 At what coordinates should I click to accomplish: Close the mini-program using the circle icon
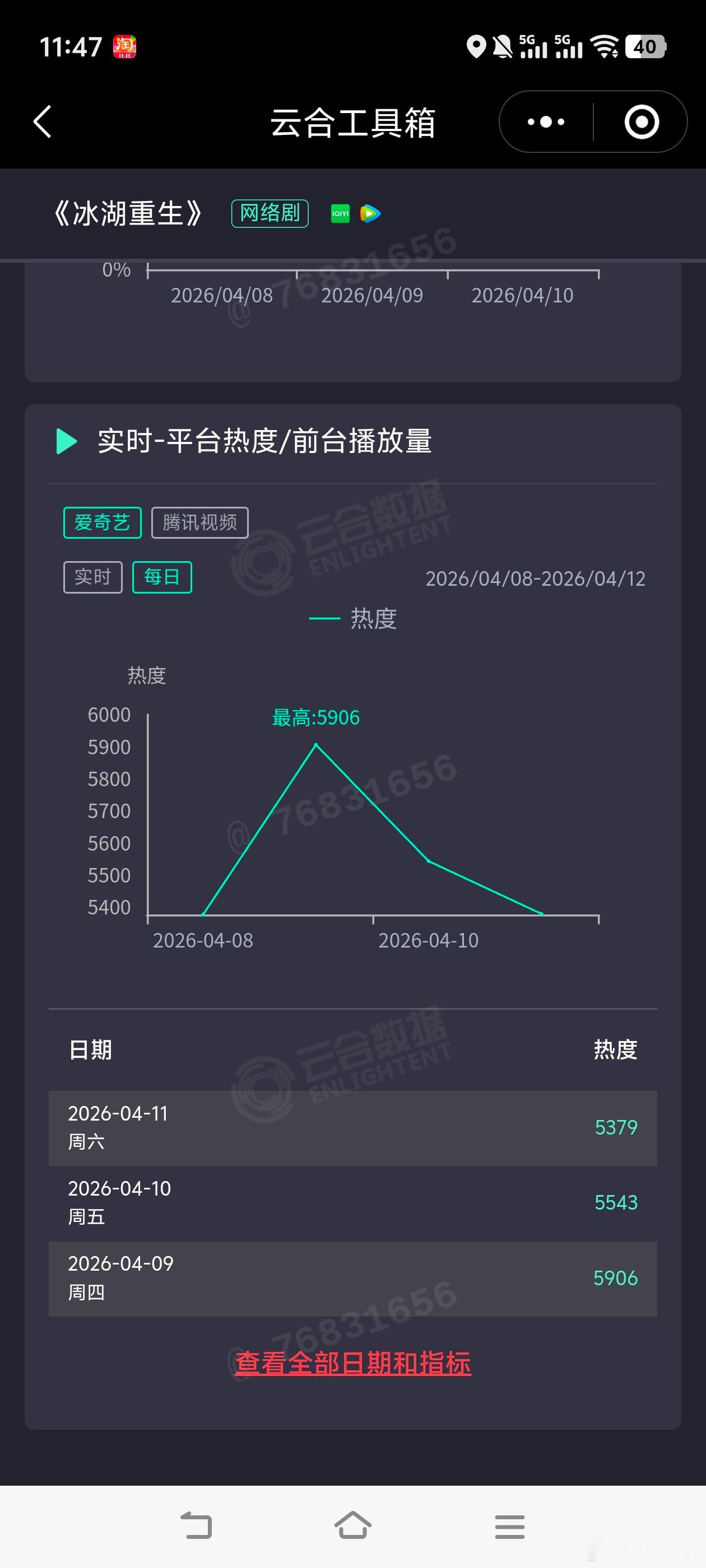pos(642,121)
